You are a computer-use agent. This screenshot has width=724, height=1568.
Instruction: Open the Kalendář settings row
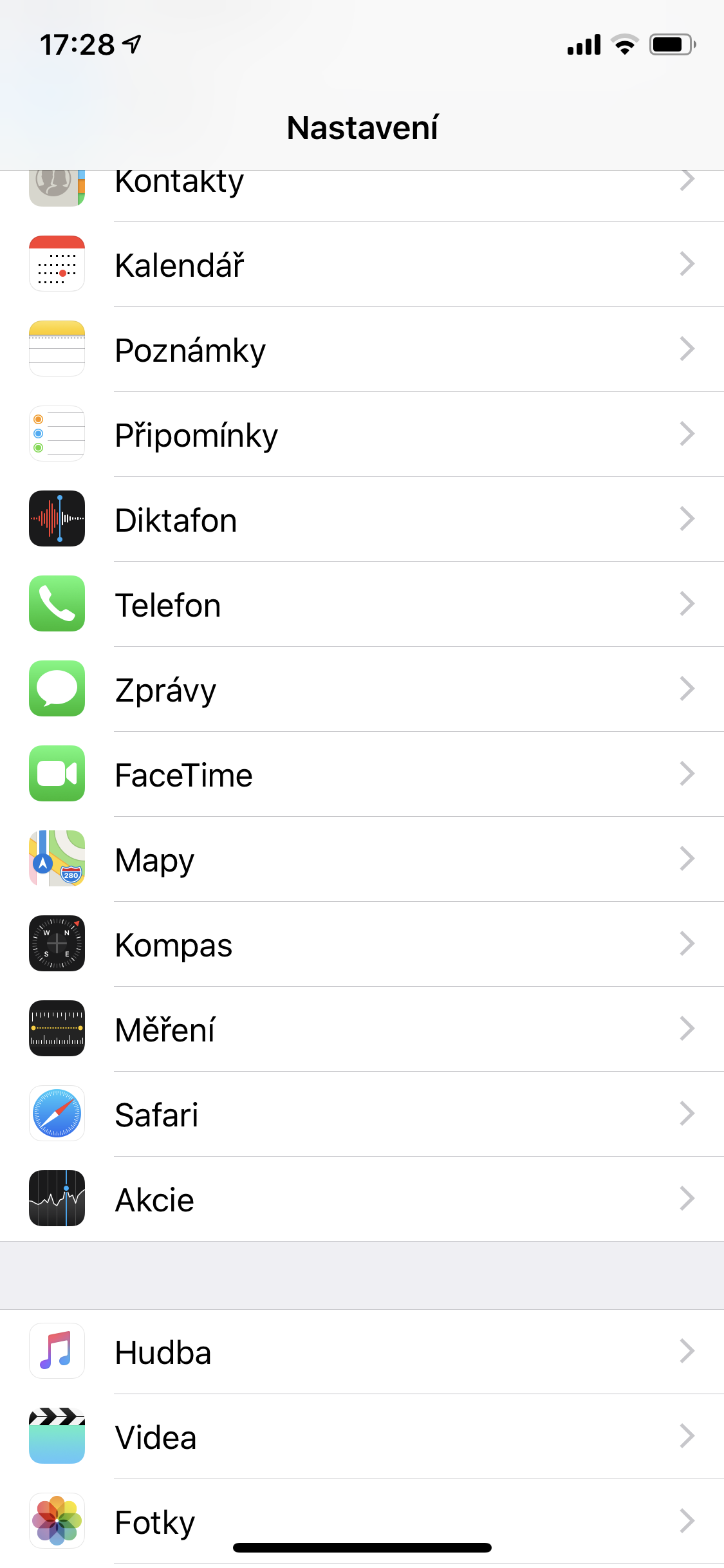coord(360,265)
